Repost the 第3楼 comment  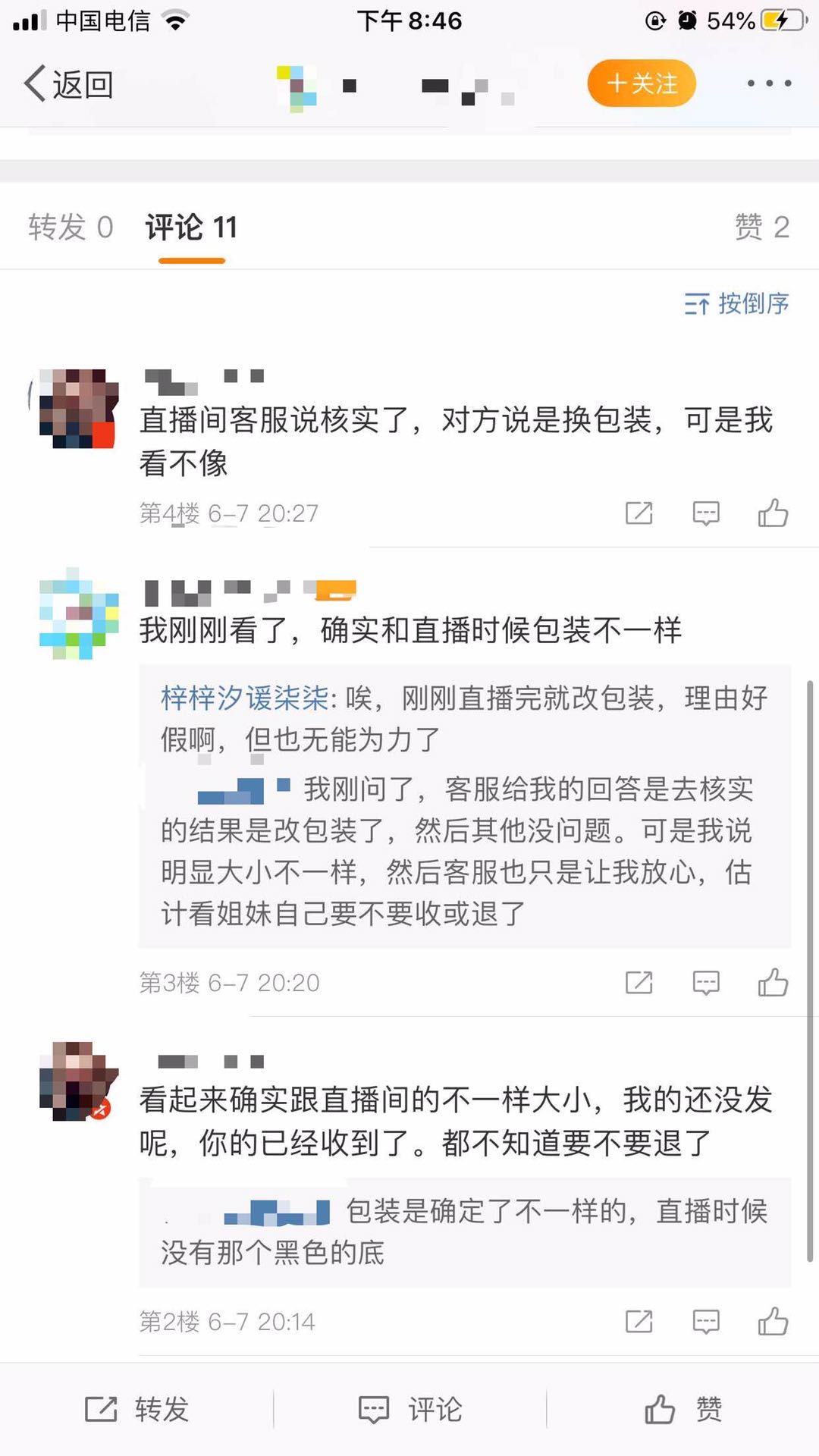coord(639,983)
